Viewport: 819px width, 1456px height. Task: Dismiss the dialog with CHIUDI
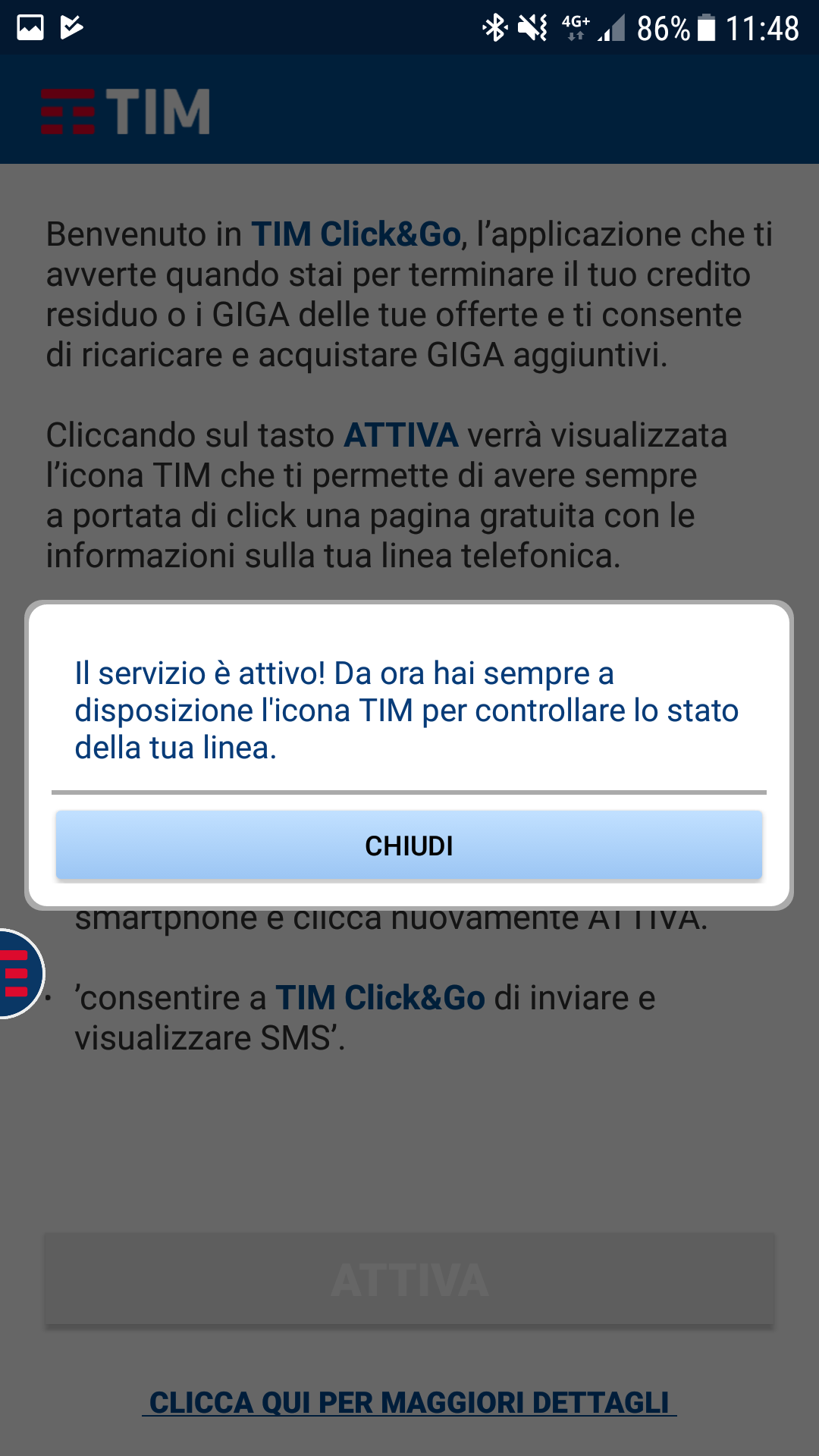409,846
